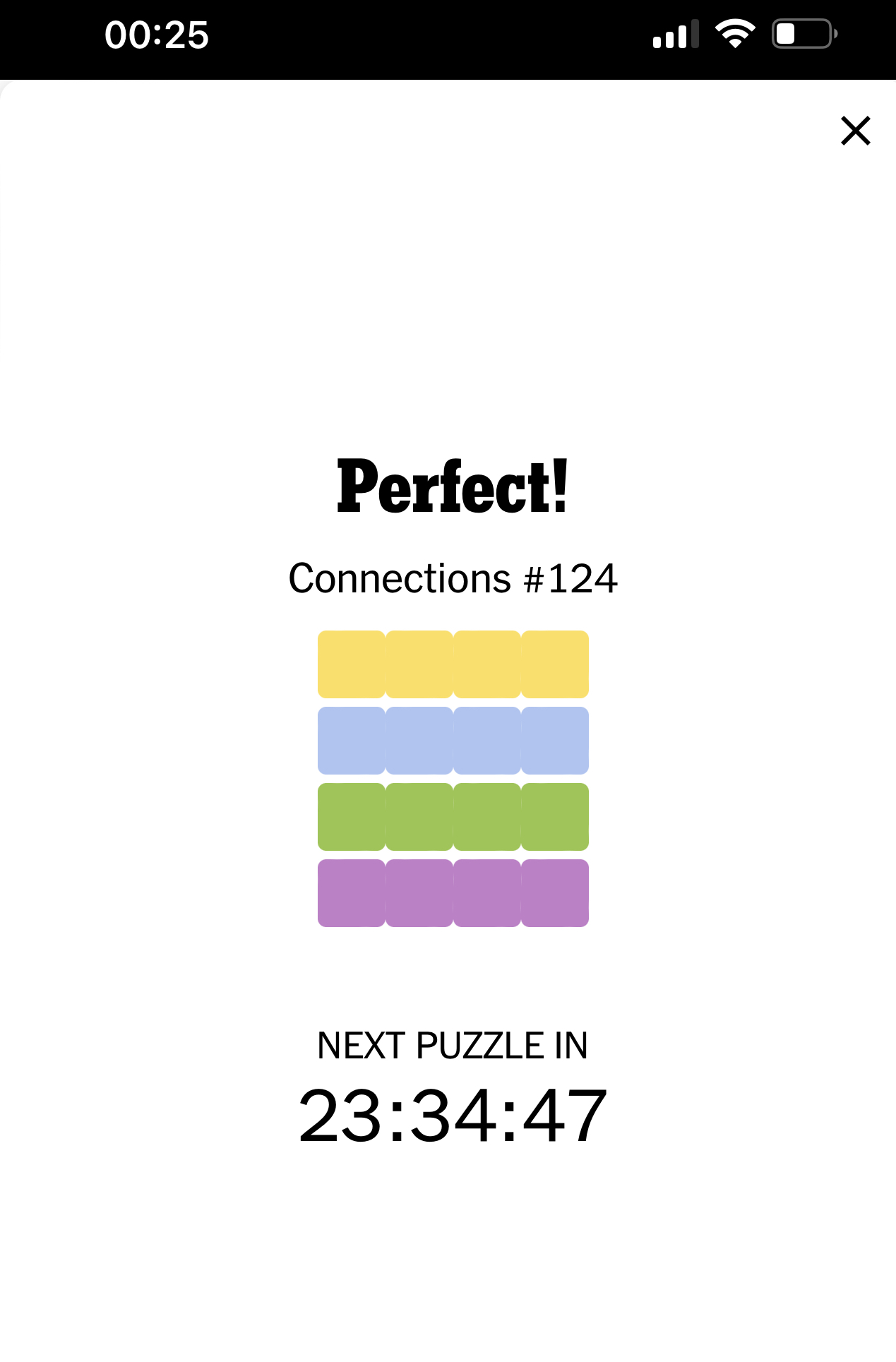The image size is (896, 1362).
Task: Close the Connections results dialog
Action: point(855,131)
